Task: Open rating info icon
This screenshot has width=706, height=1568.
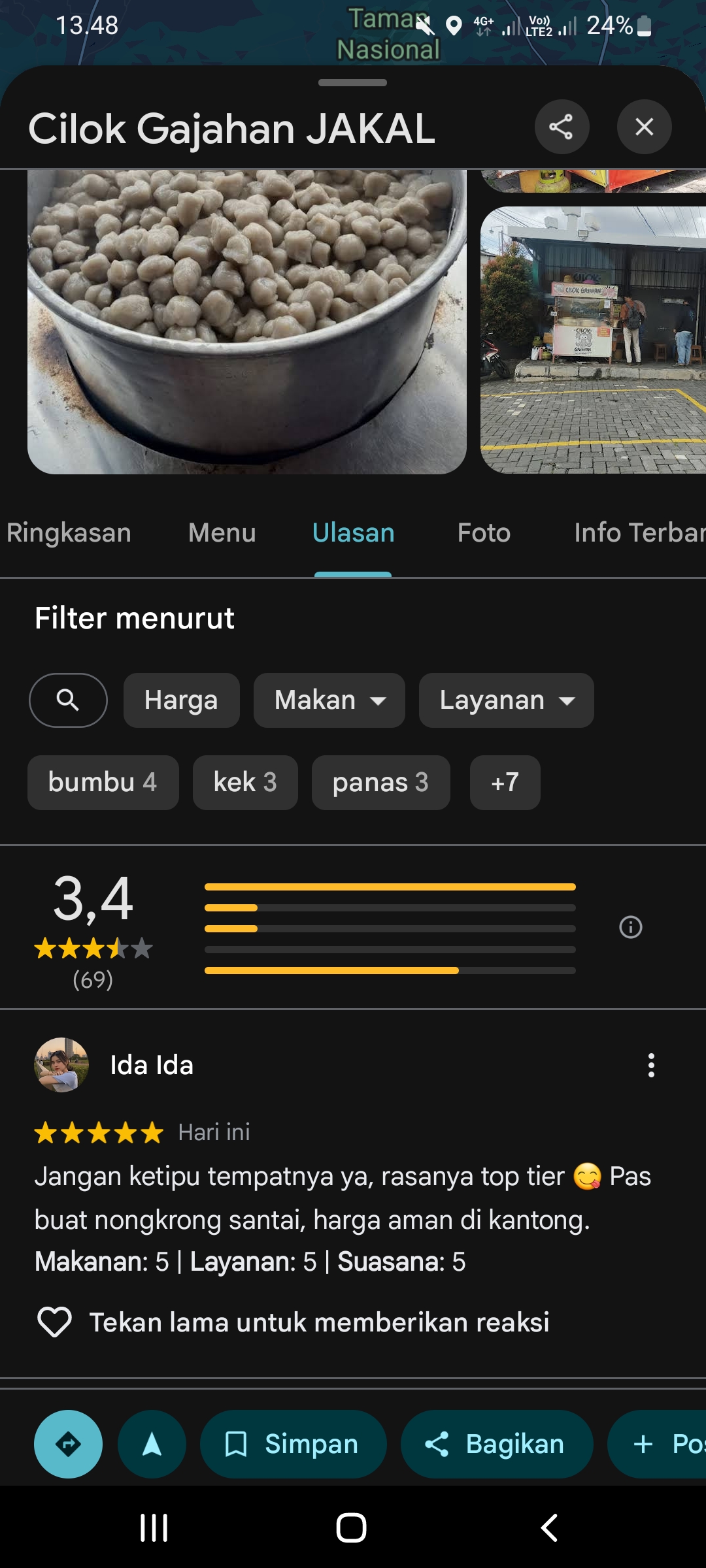Action: tap(630, 927)
